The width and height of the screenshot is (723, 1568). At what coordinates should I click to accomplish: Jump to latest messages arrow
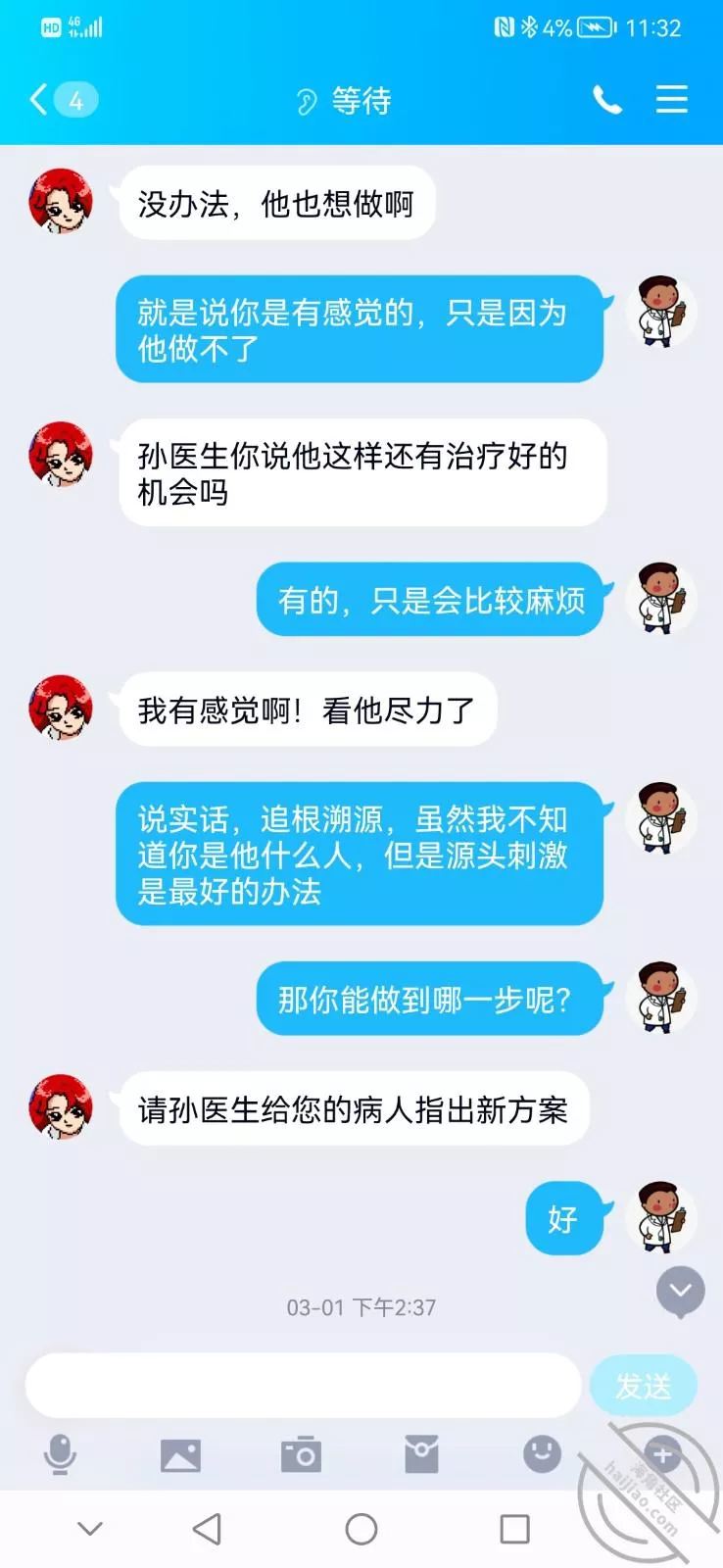(x=680, y=1292)
